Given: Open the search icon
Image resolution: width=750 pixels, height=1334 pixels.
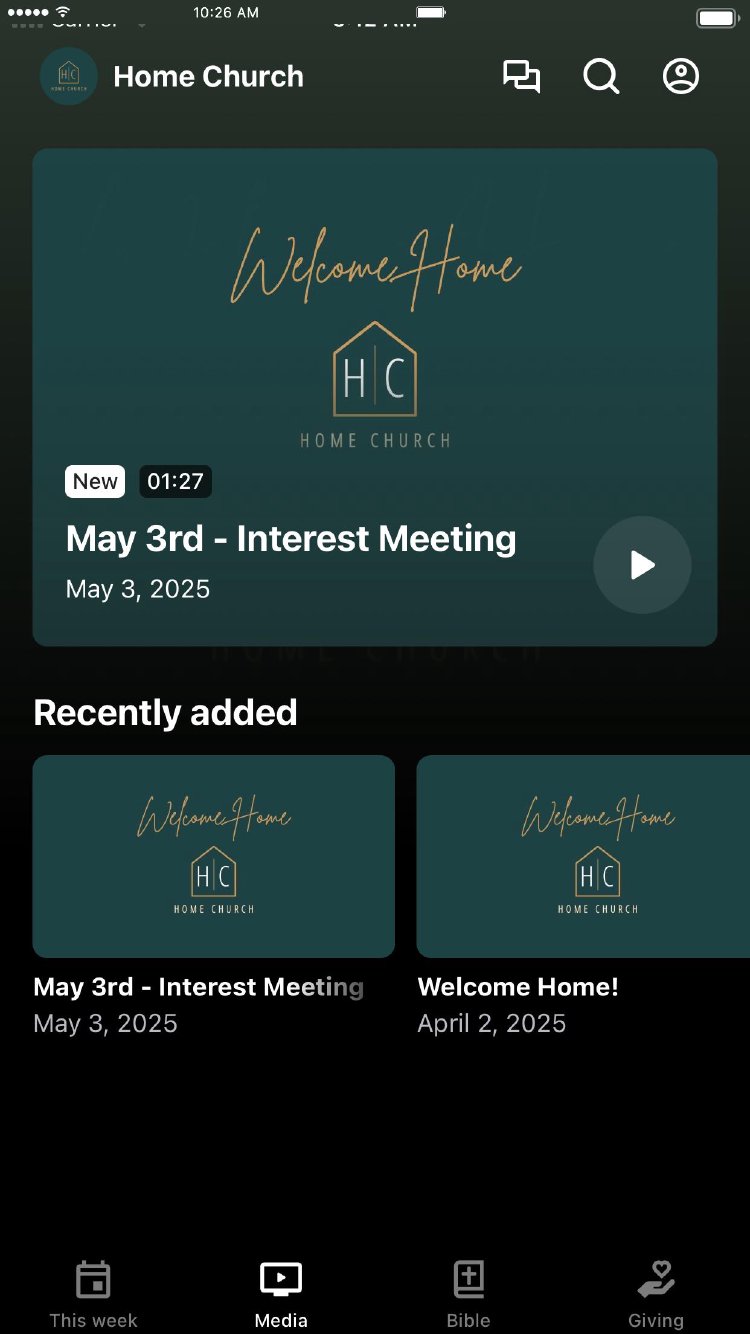Looking at the screenshot, I should [x=601, y=77].
